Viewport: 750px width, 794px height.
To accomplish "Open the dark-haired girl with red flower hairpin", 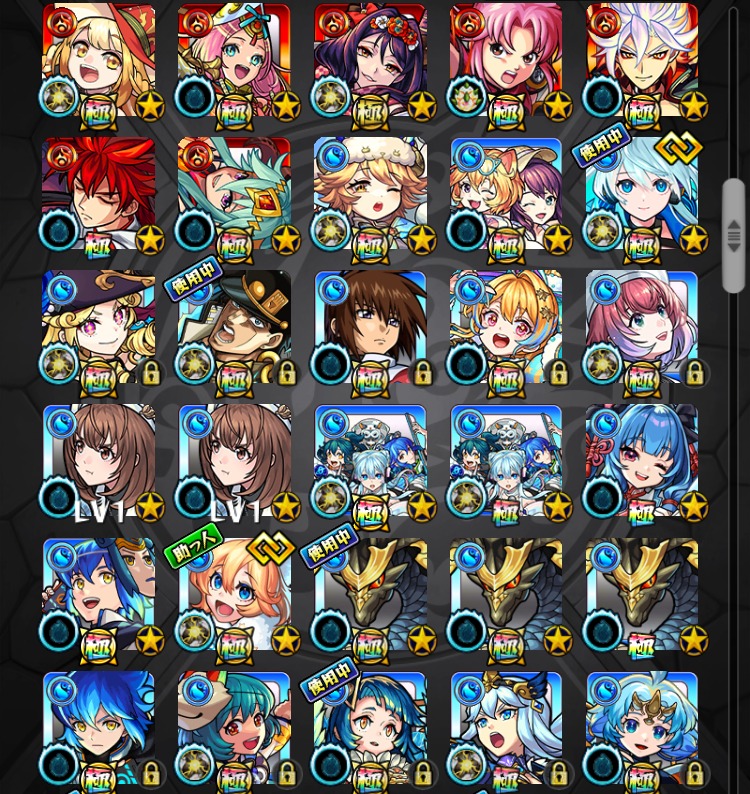I will [x=370, y=60].
